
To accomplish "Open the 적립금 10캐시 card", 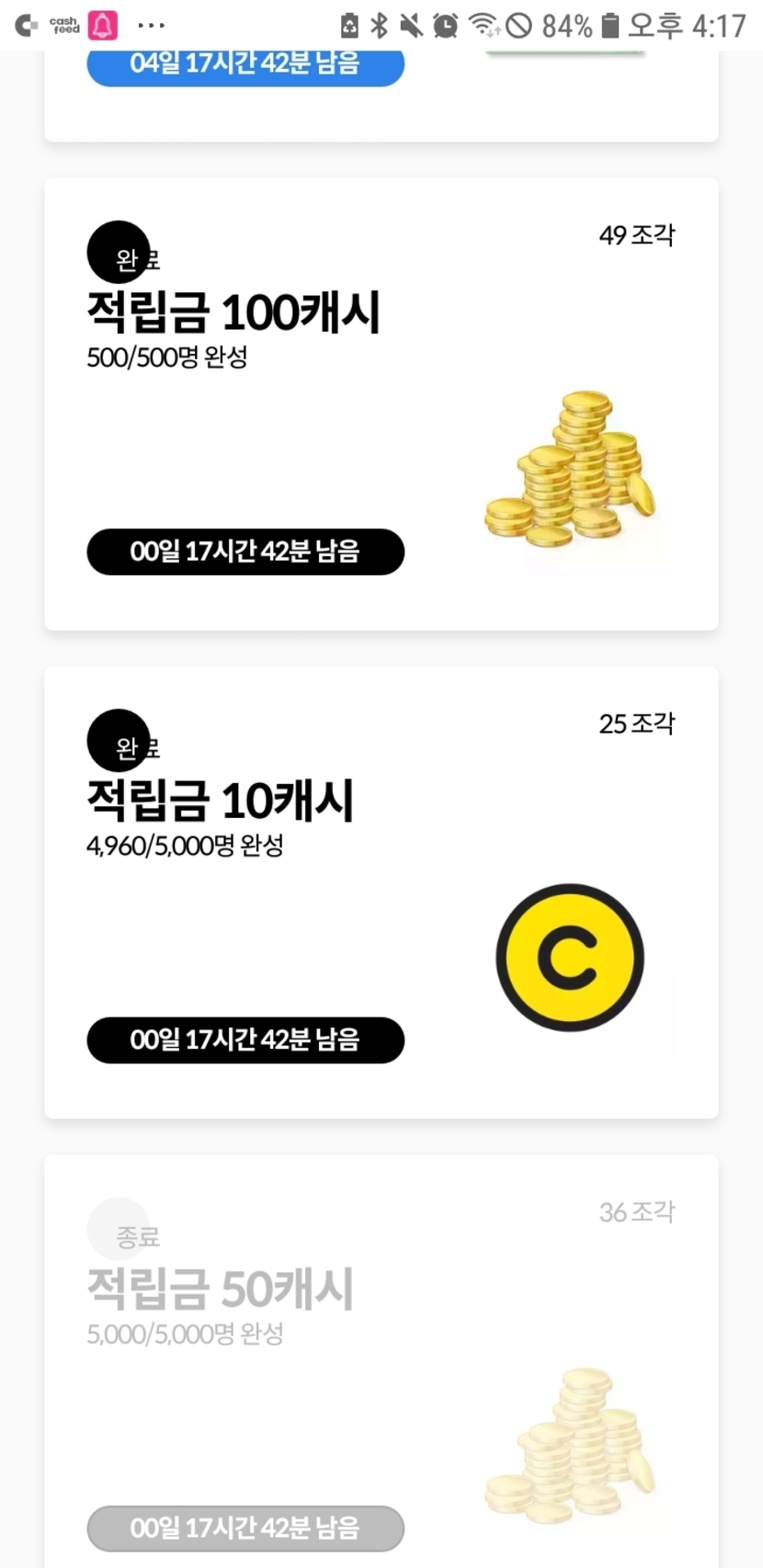I will (381, 892).
